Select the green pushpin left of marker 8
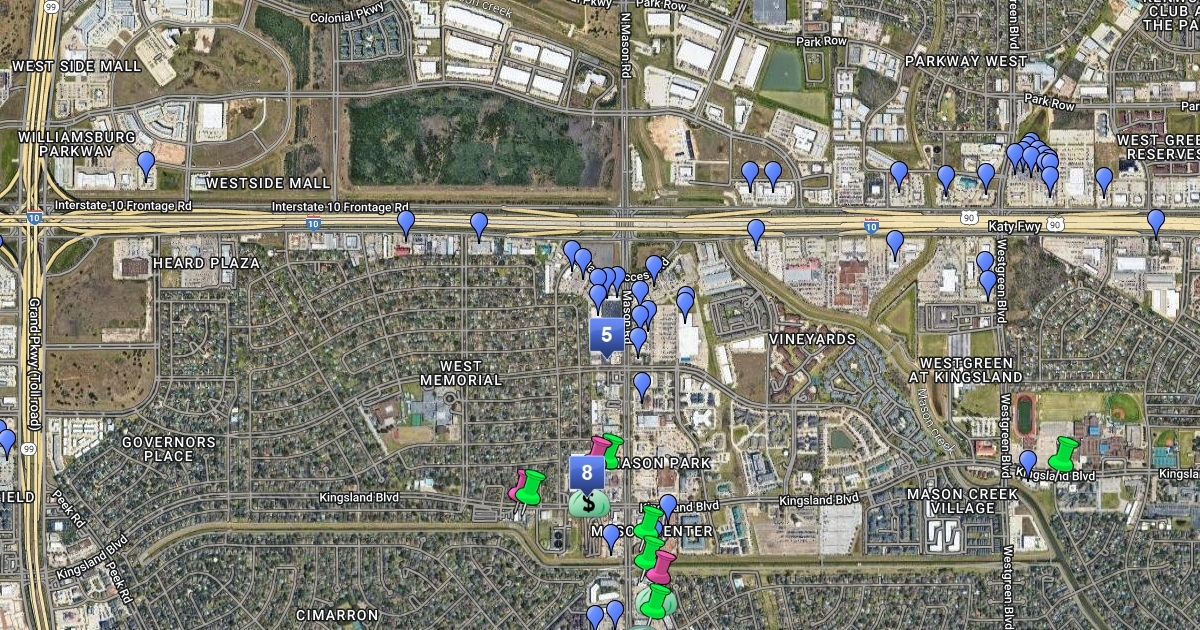This screenshot has width=1200, height=630. [532, 488]
